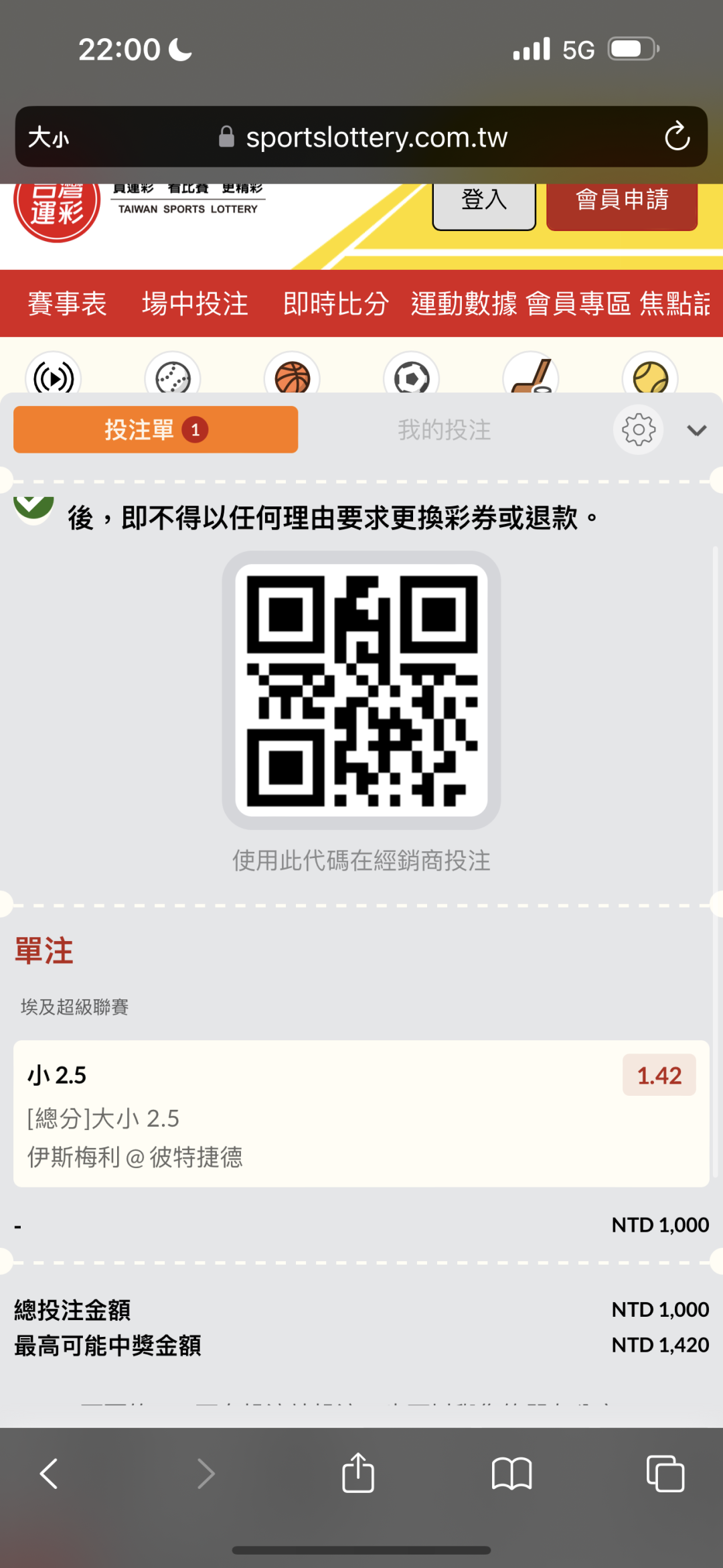Open 會員申請 member registration
The width and height of the screenshot is (723, 1568).
(x=621, y=202)
